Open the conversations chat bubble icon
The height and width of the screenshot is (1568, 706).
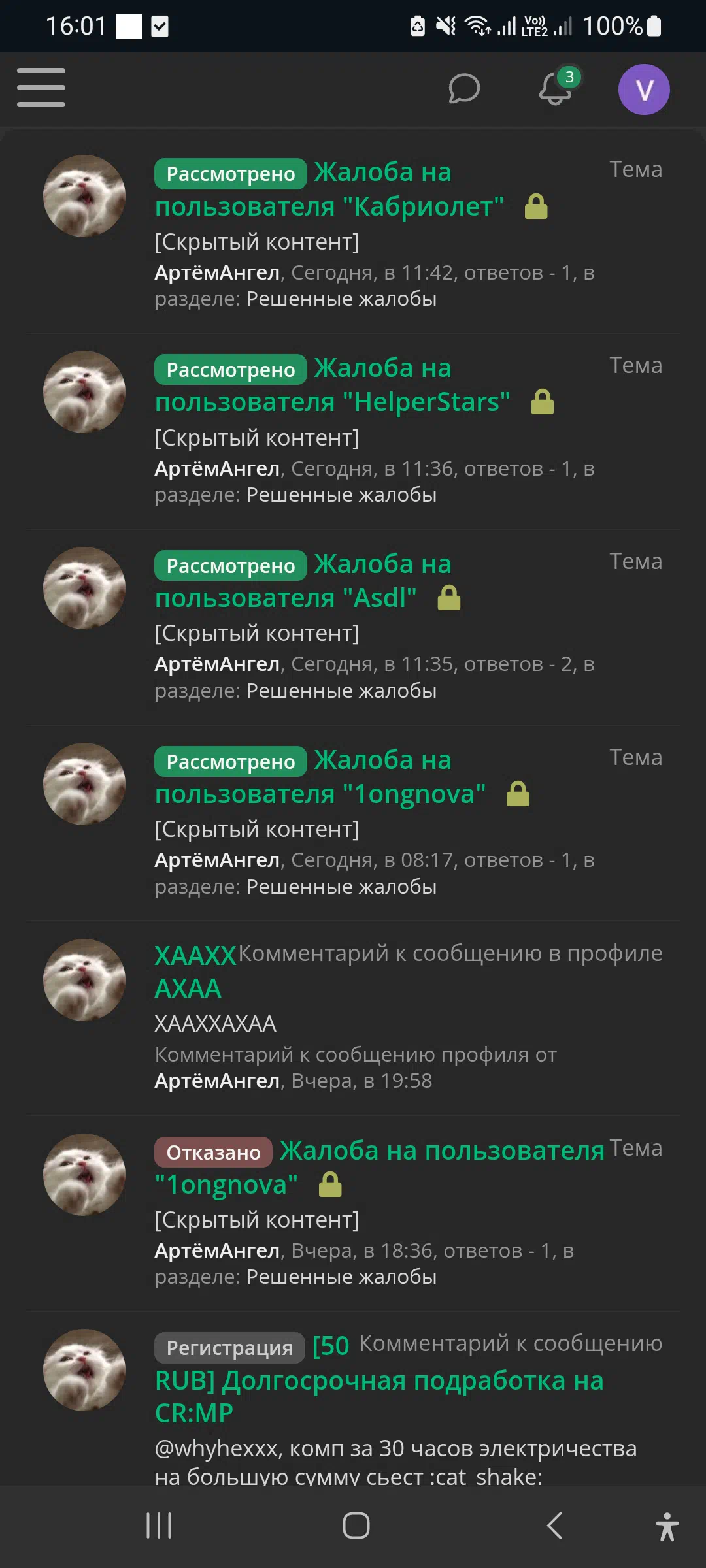click(464, 88)
